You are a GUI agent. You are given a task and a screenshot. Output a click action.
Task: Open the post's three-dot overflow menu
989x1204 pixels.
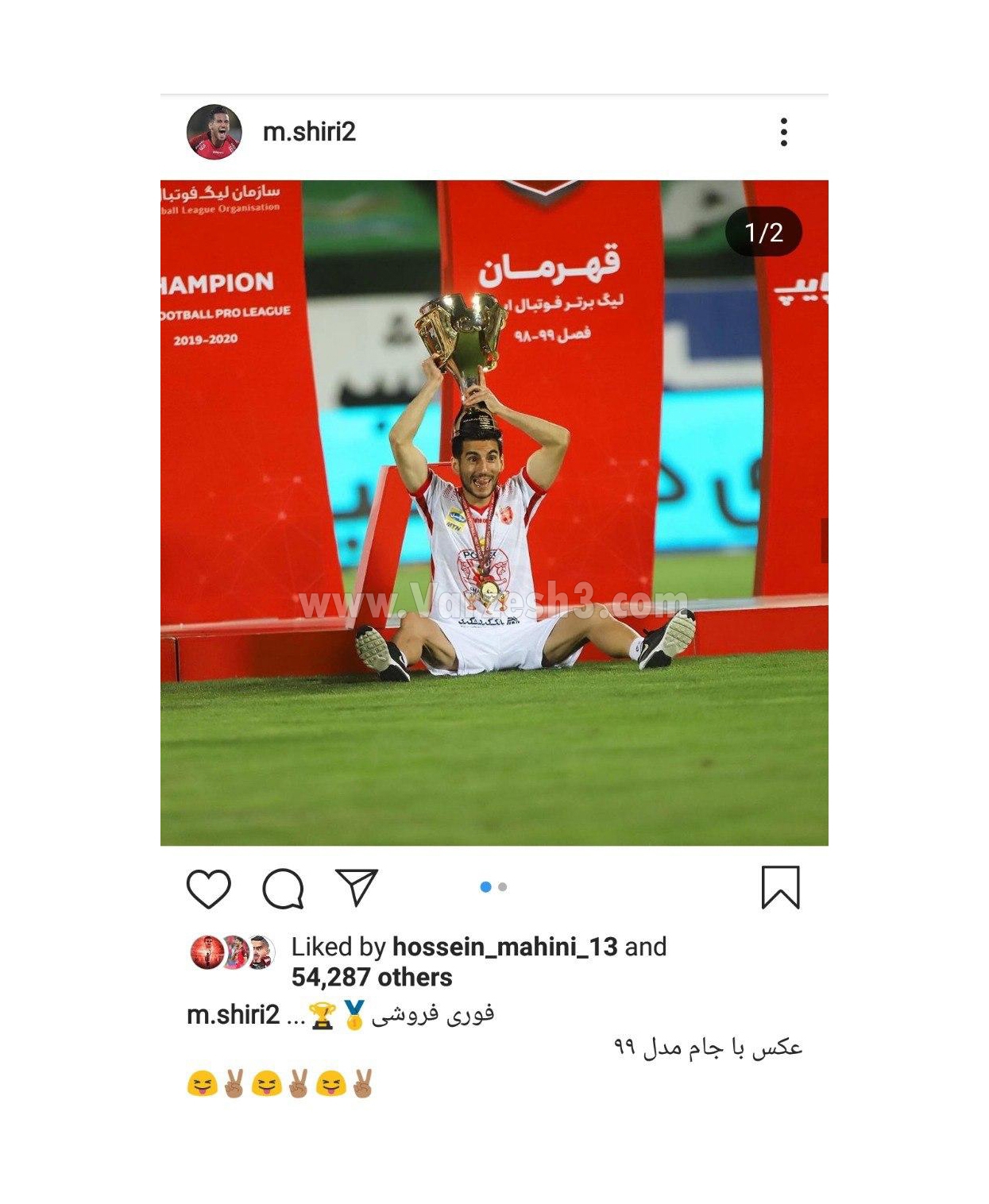pos(783,132)
